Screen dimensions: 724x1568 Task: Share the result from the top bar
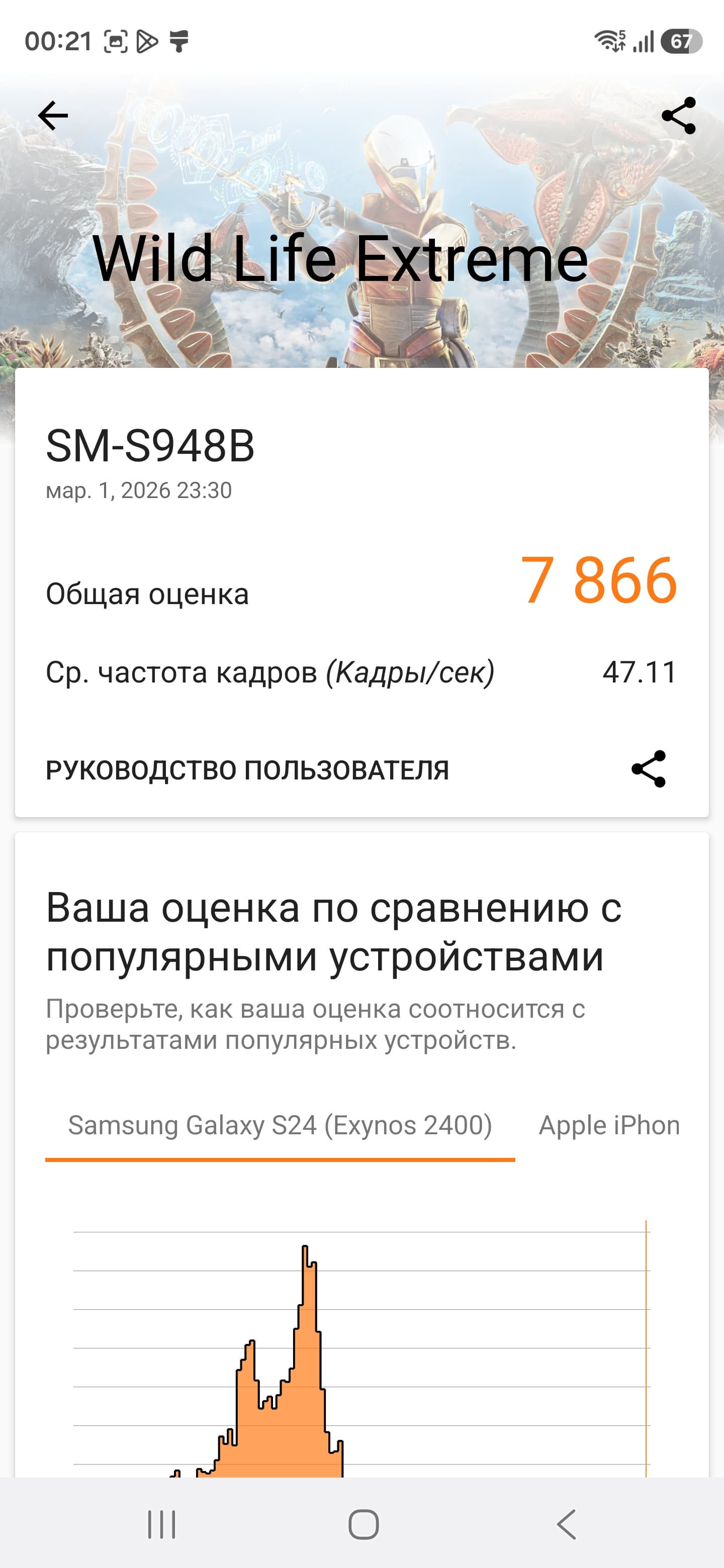click(678, 116)
